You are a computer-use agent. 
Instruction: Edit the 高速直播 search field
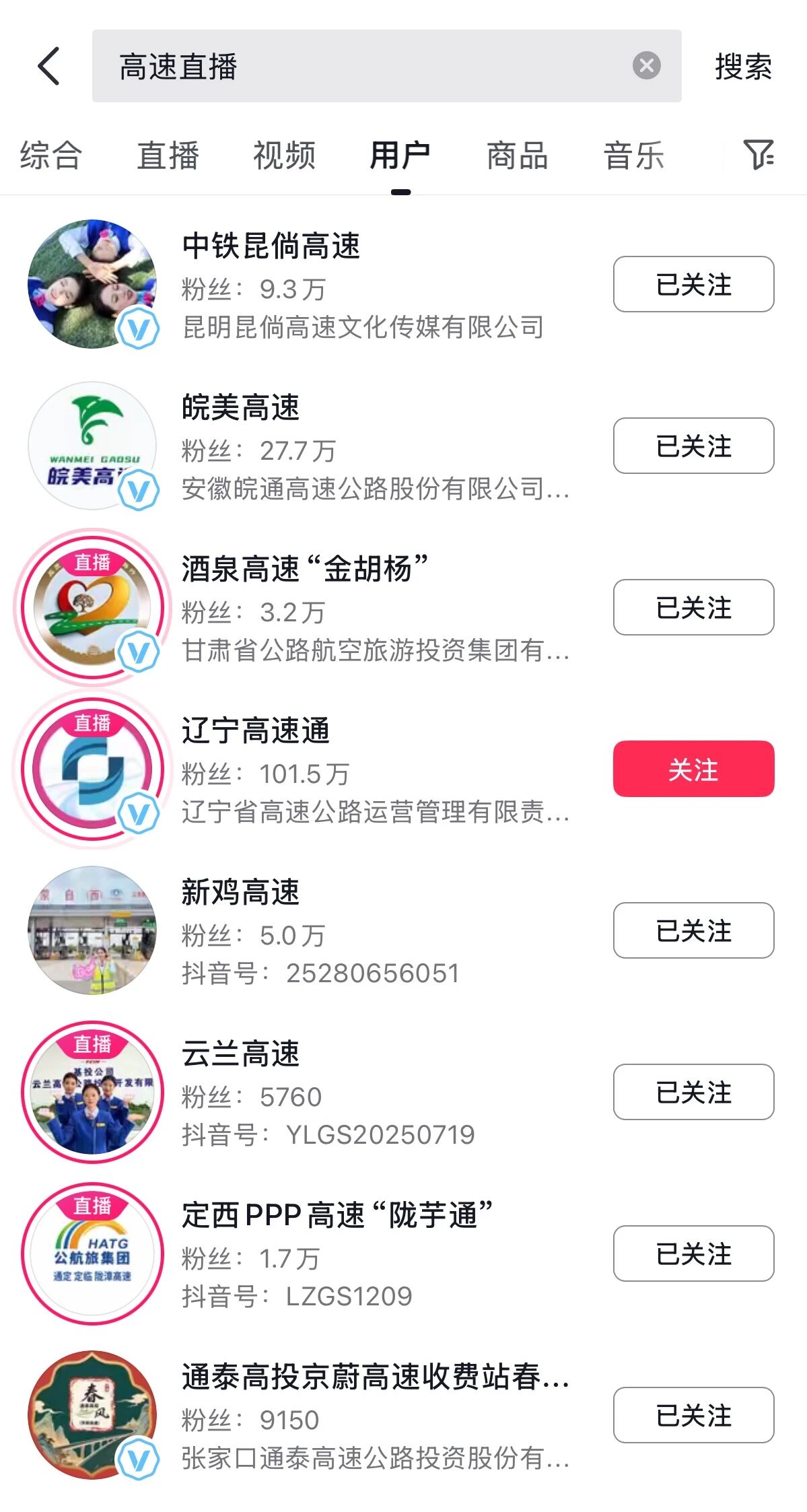363,66
